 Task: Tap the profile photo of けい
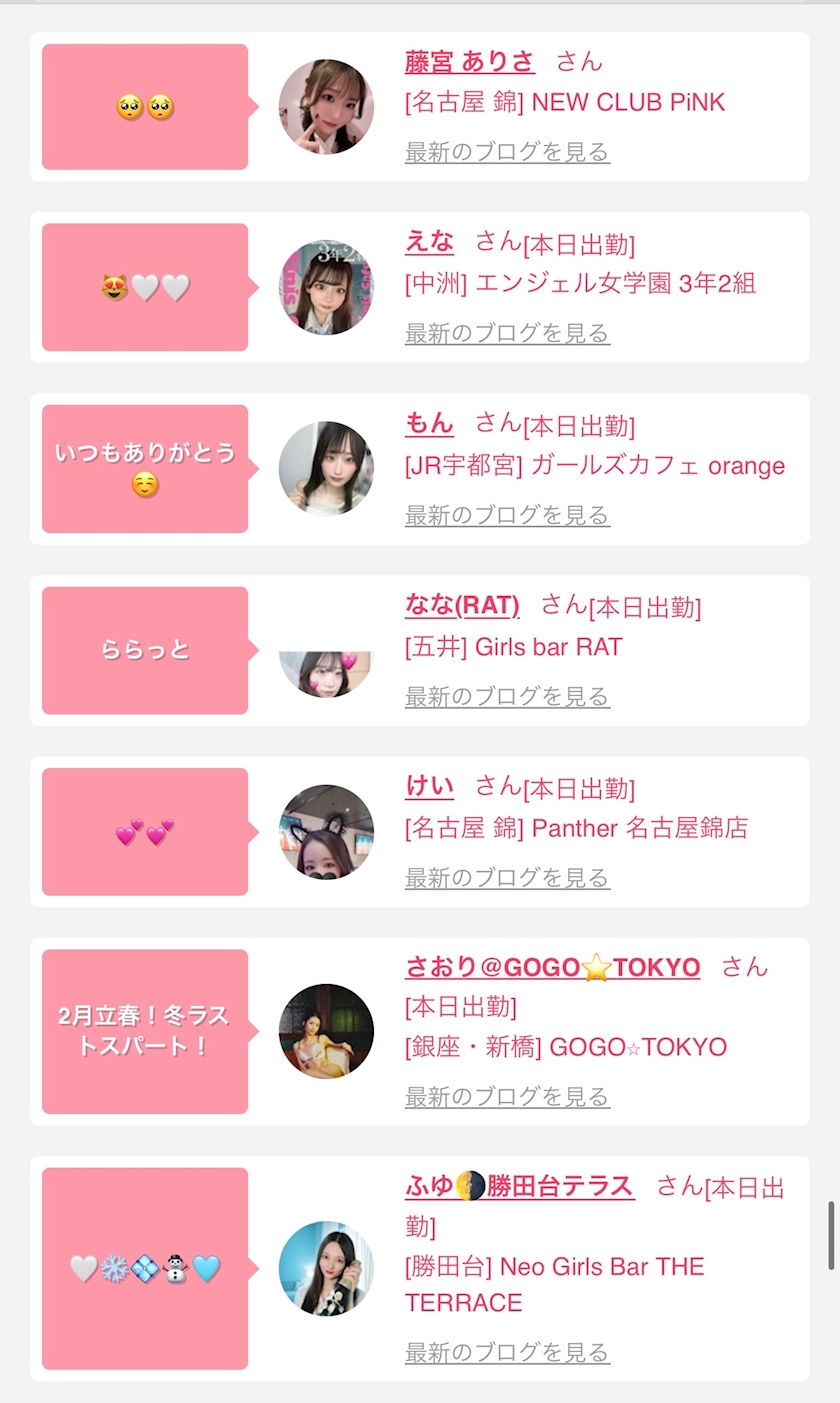coord(326,832)
